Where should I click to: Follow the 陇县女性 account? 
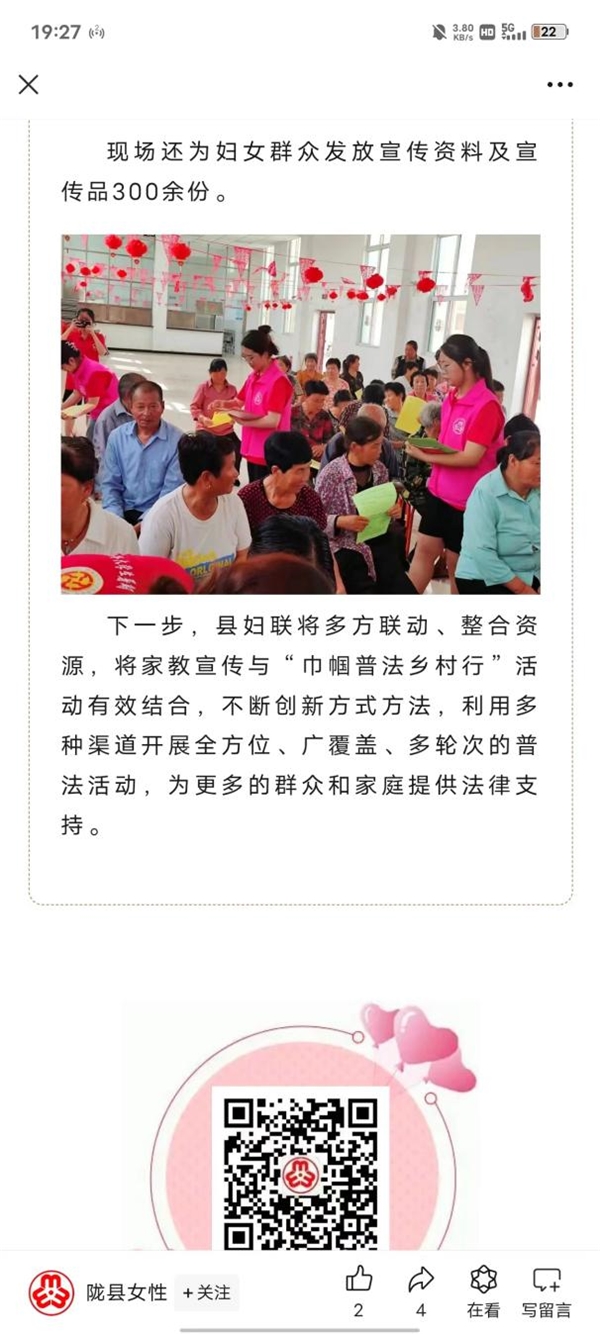pyautogui.click(x=207, y=1293)
